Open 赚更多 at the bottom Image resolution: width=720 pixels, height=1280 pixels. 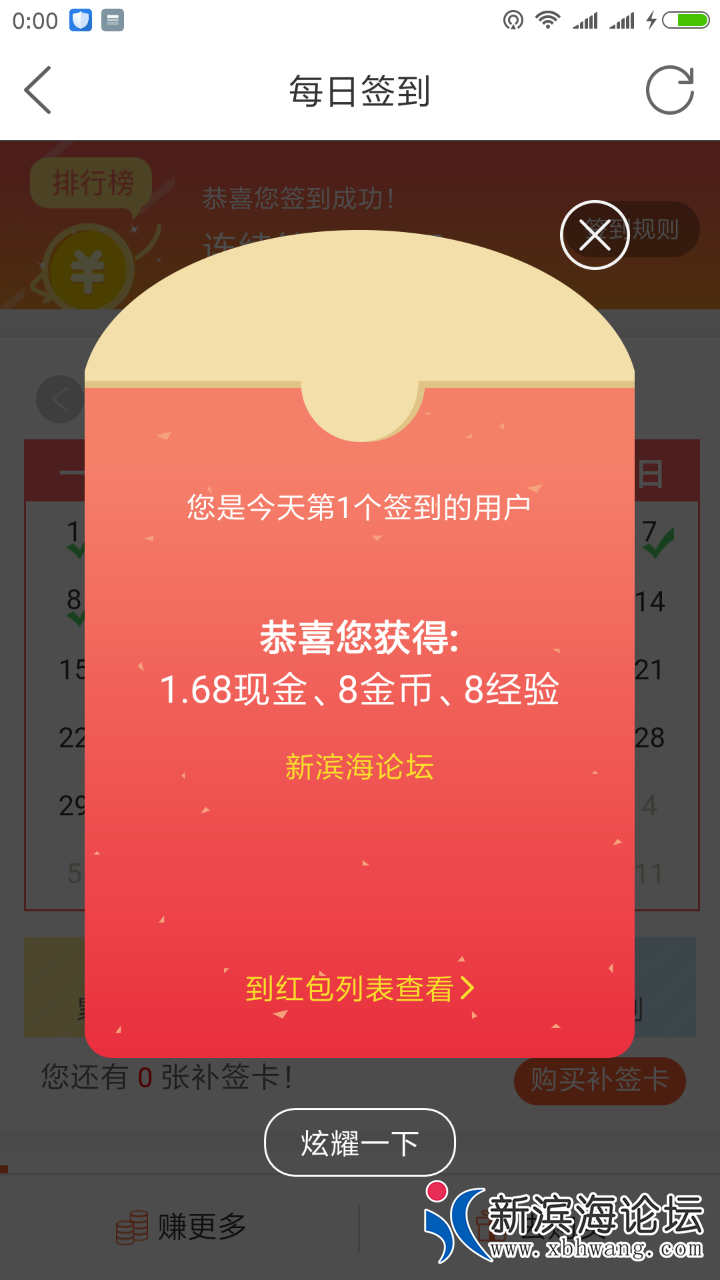point(180,1227)
